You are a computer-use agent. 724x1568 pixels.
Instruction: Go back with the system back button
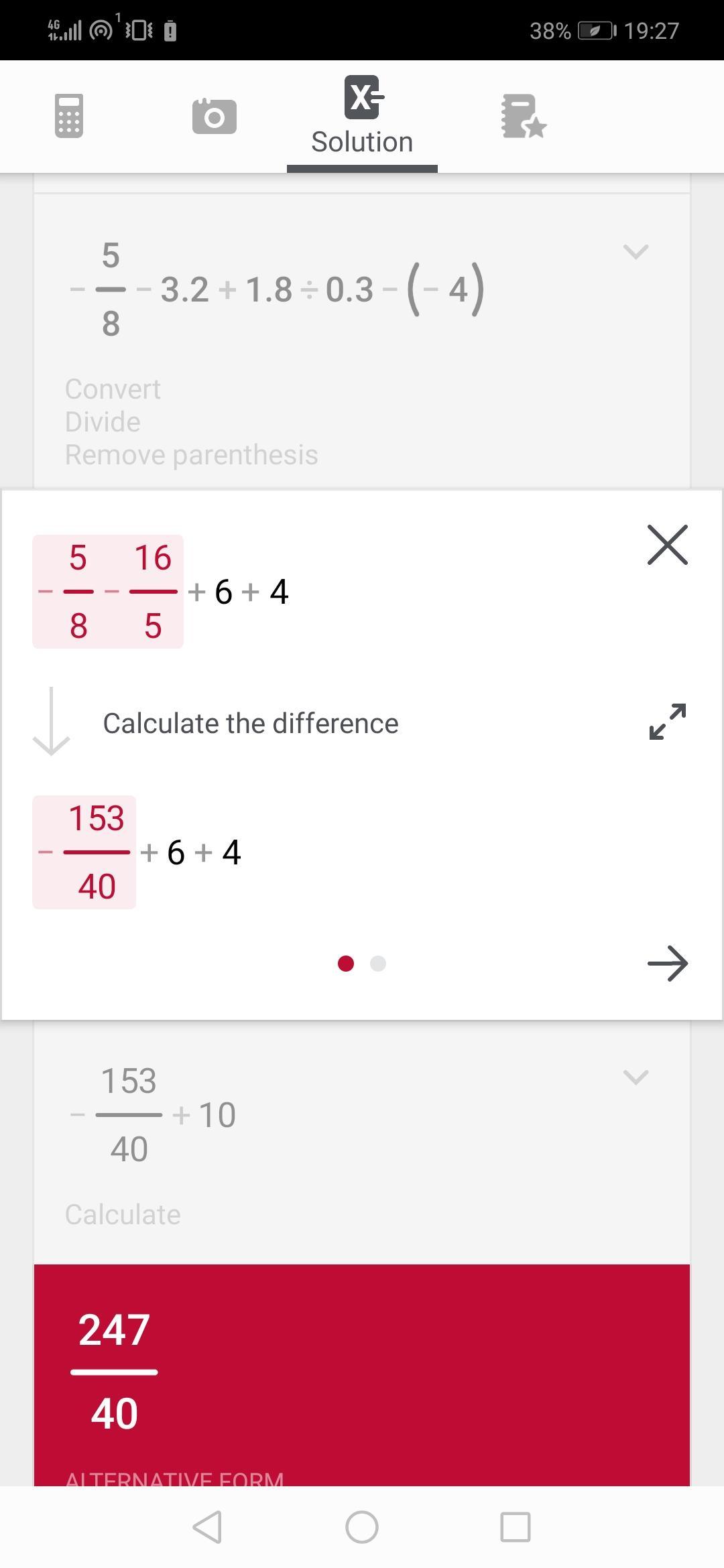click(x=207, y=1527)
